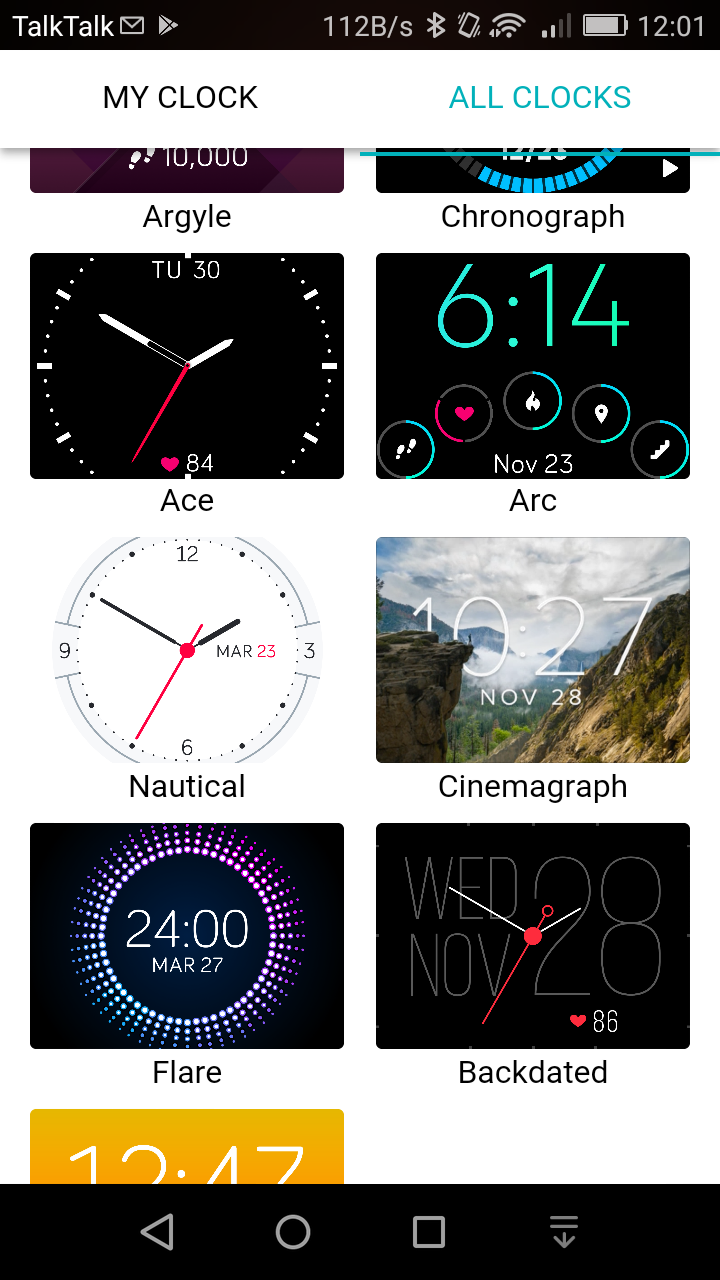Switch to the My Clock tab
The image size is (720, 1280).
[180, 97]
